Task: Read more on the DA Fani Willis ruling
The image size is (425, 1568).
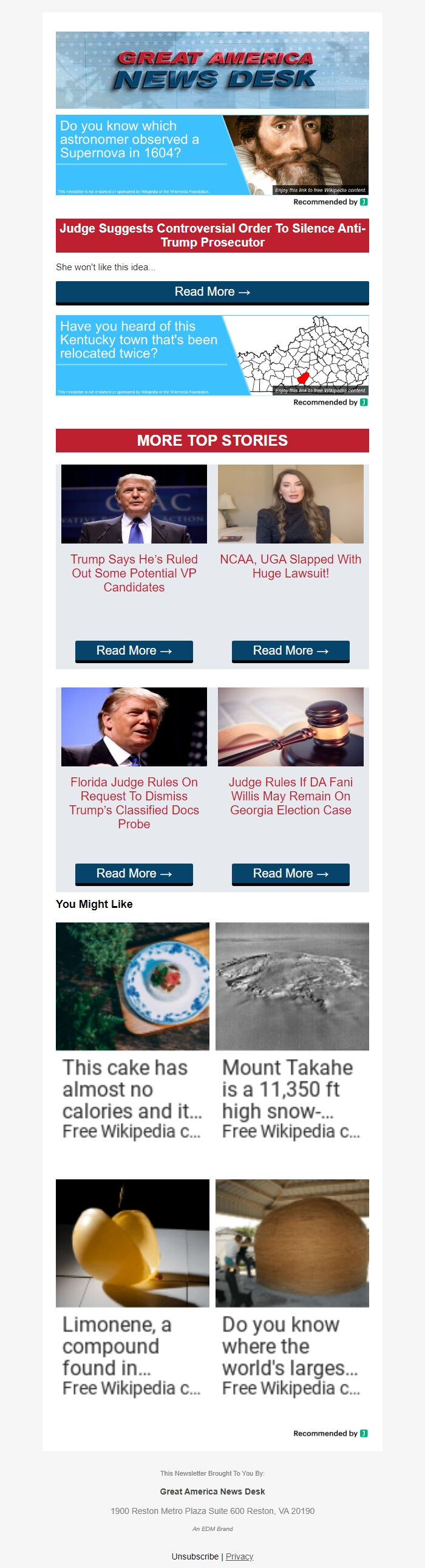Action: point(290,873)
